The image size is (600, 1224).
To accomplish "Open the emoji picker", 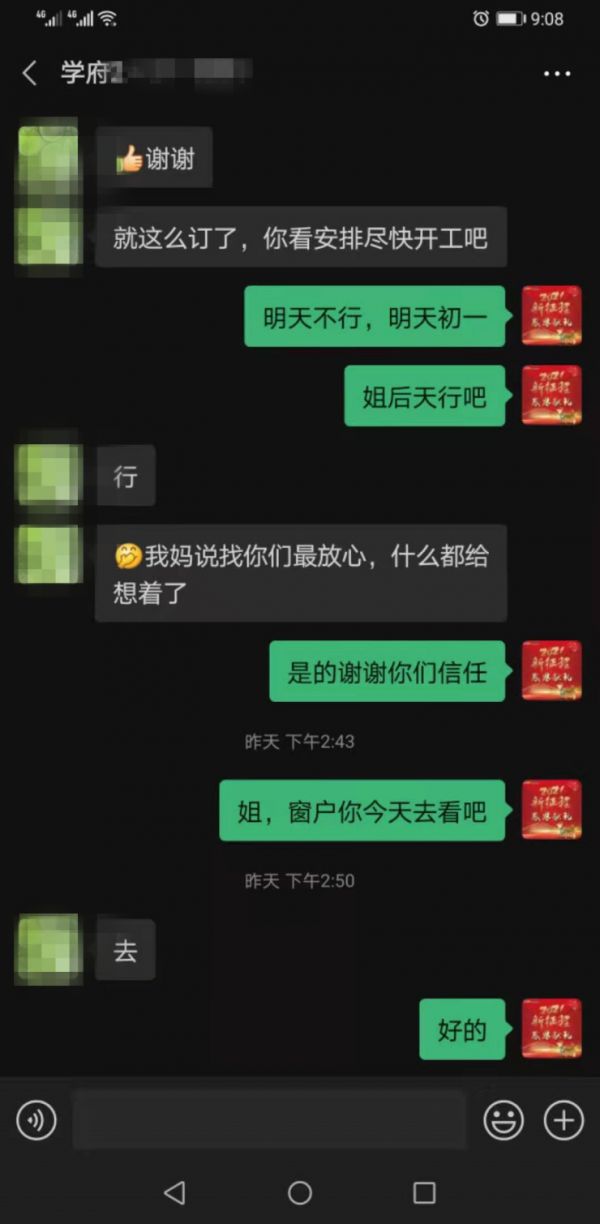I will pyautogui.click(x=503, y=1121).
